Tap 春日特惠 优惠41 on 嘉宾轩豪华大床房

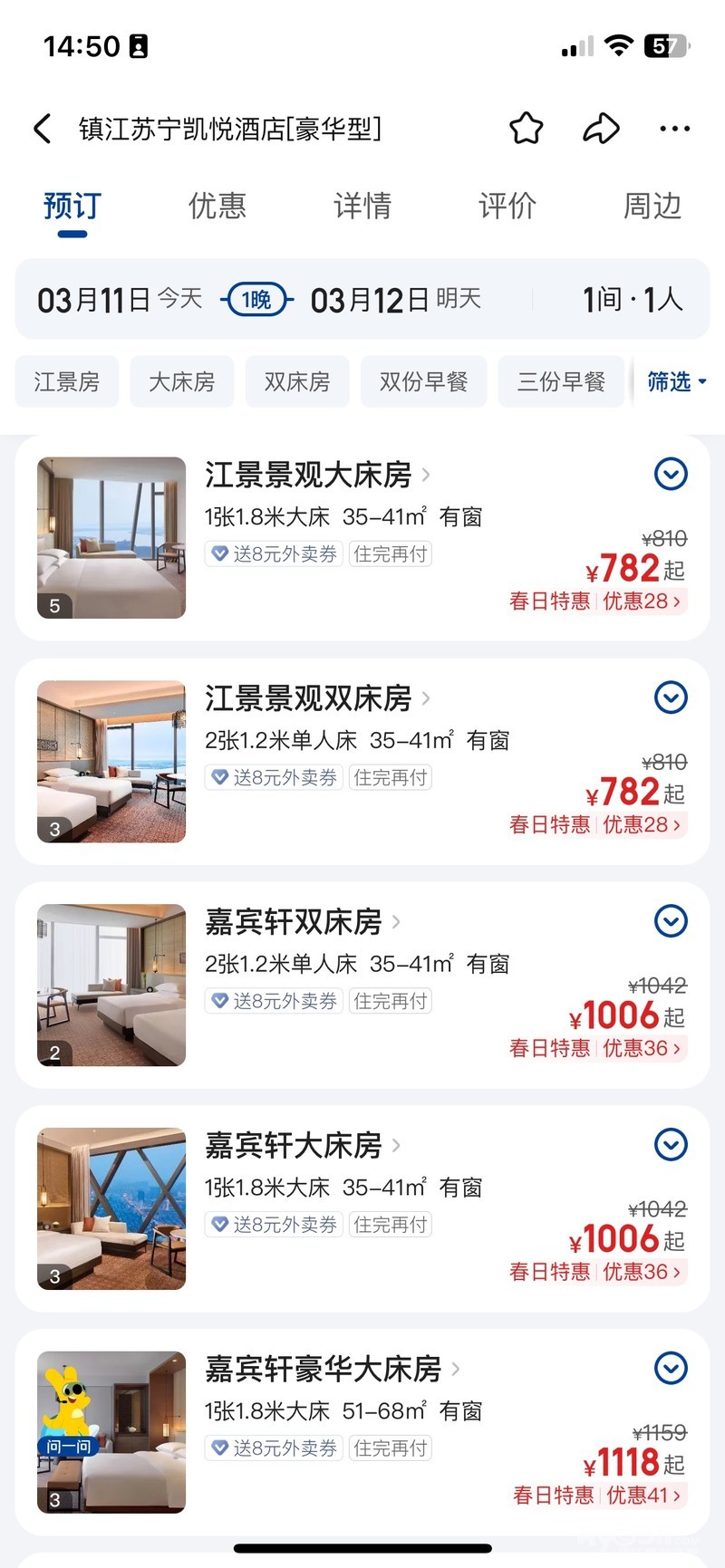pos(598,1495)
